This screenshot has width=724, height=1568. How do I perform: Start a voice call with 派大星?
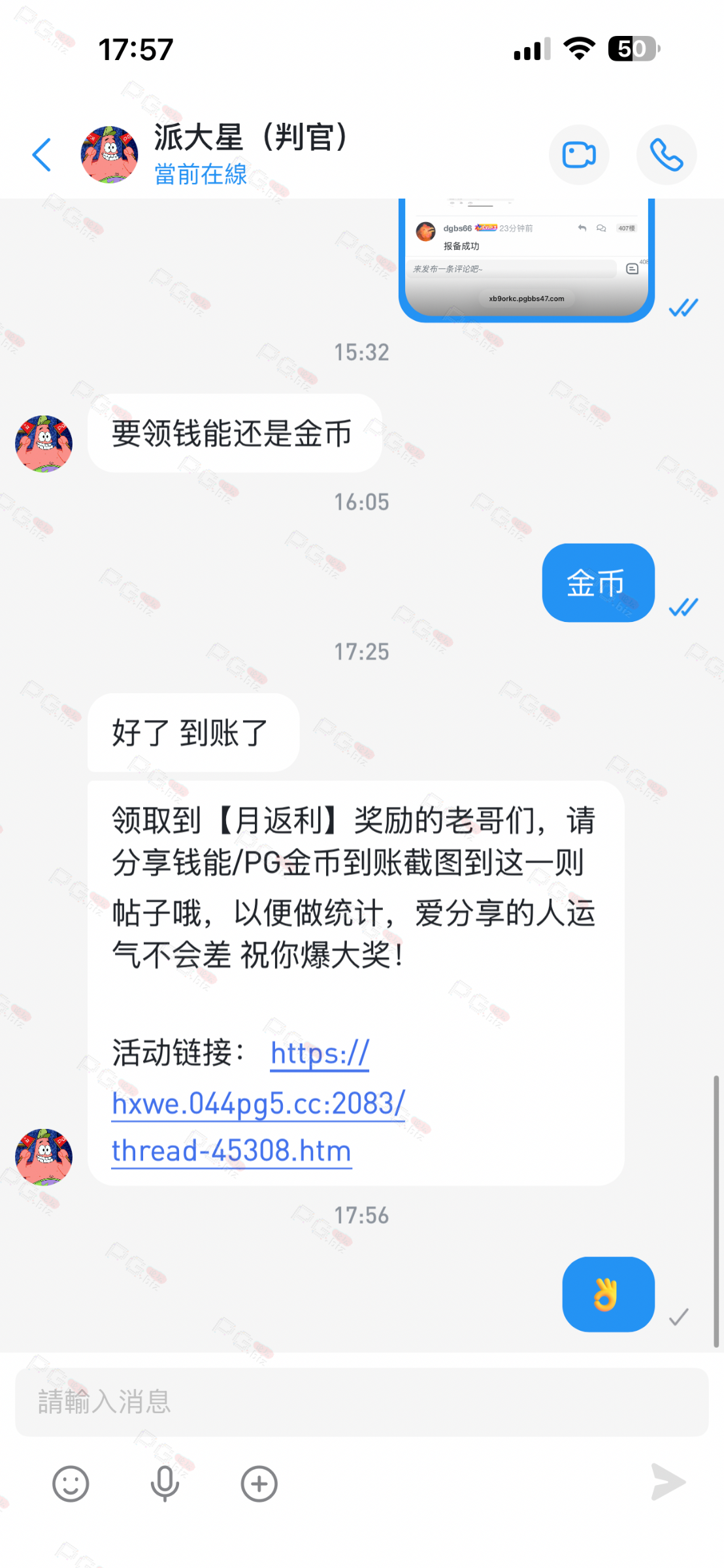click(x=666, y=155)
